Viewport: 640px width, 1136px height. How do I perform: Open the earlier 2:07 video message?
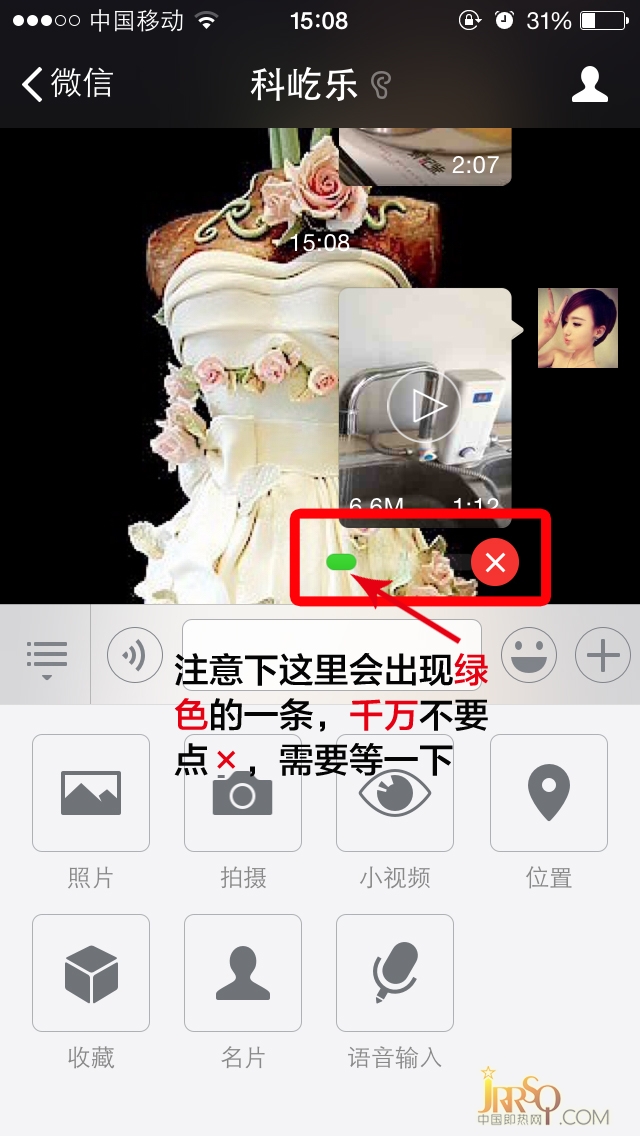425,156
